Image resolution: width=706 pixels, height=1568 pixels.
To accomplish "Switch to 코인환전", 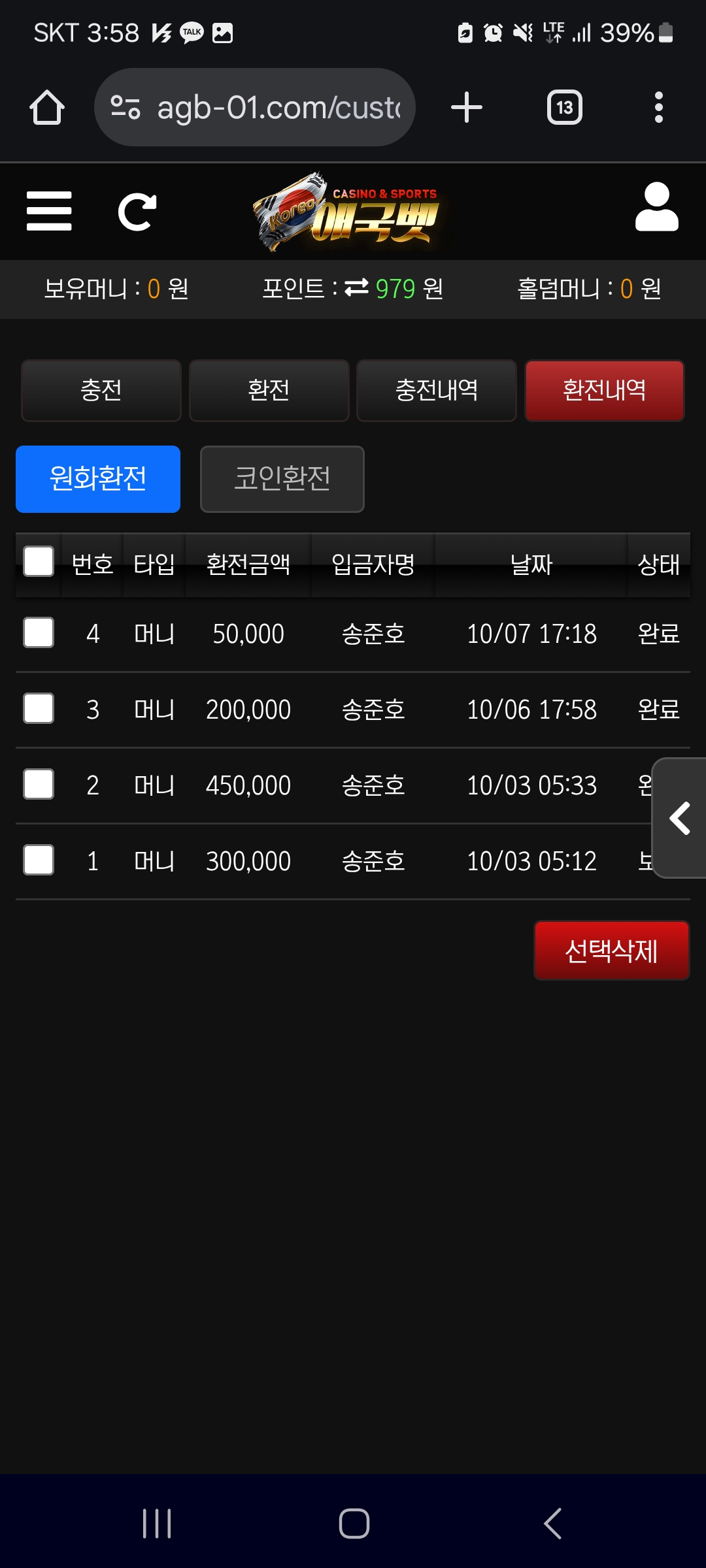I will [282, 479].
